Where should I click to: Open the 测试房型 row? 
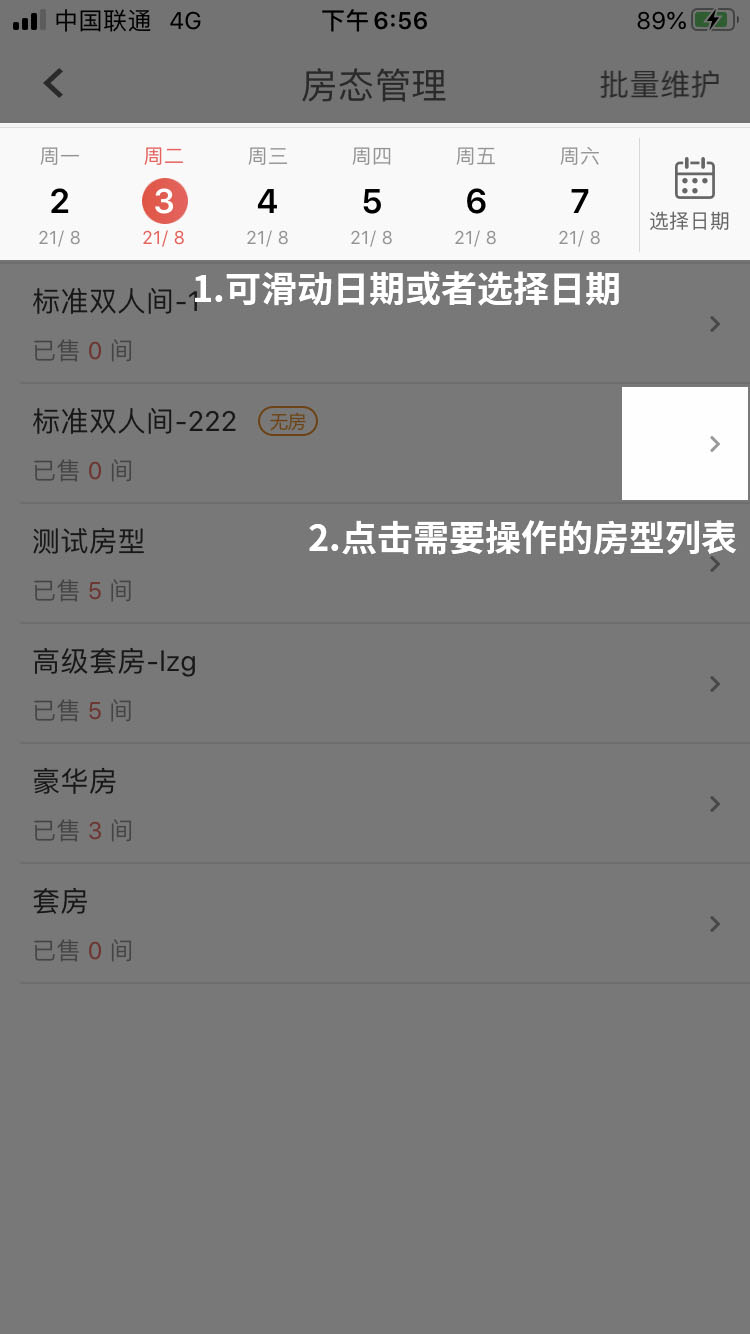pyautogui.click(x=375, y=564)
